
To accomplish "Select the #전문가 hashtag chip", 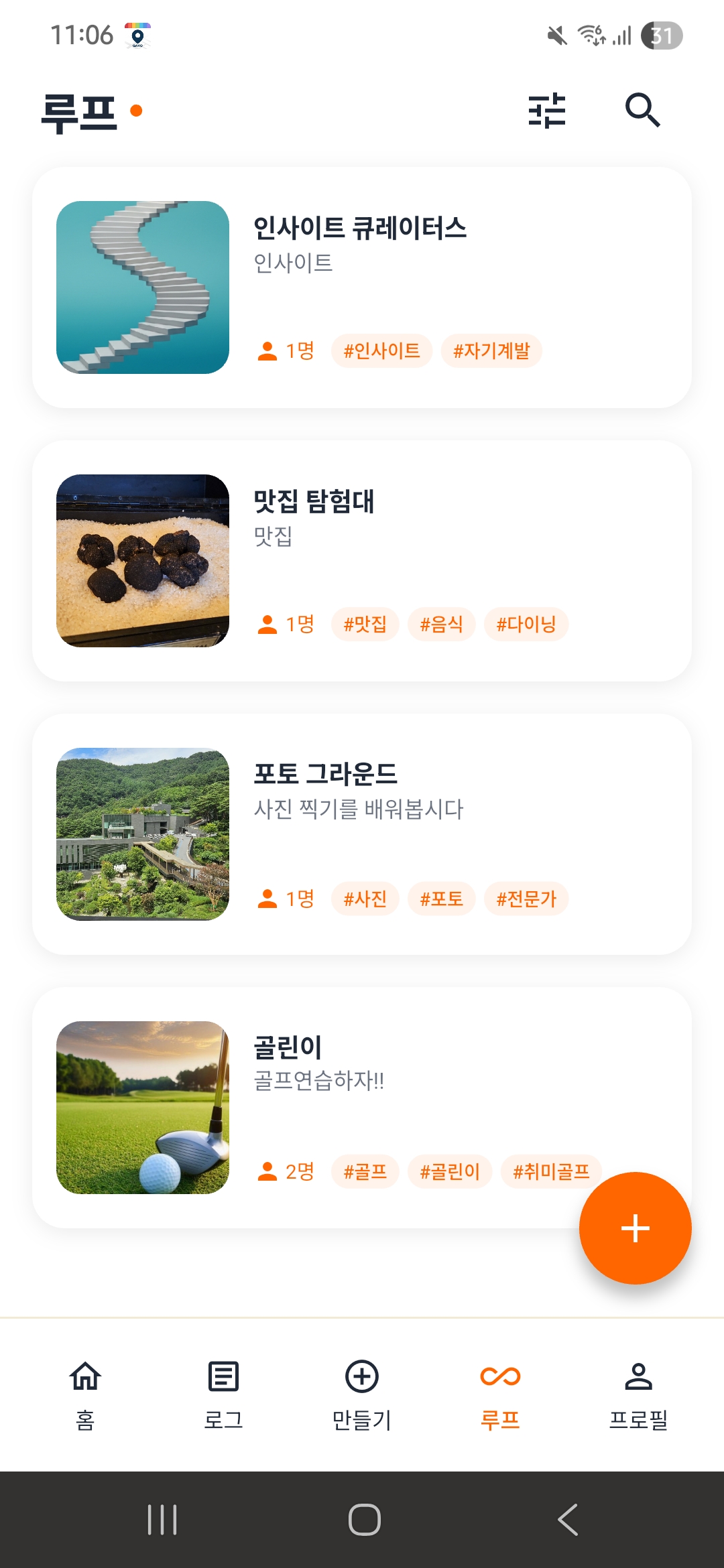I will 527,899.
